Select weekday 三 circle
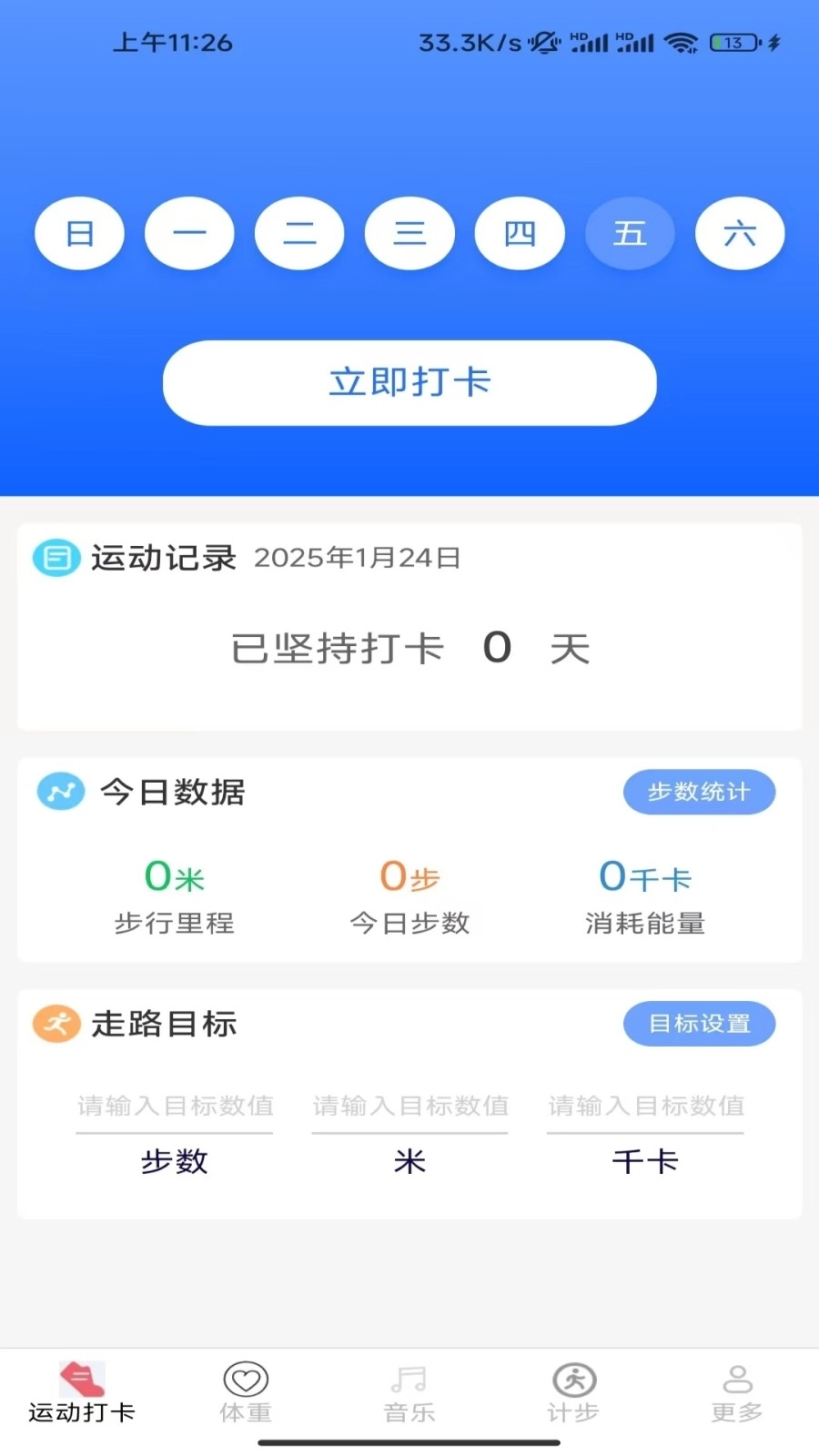 pos(409,233)
